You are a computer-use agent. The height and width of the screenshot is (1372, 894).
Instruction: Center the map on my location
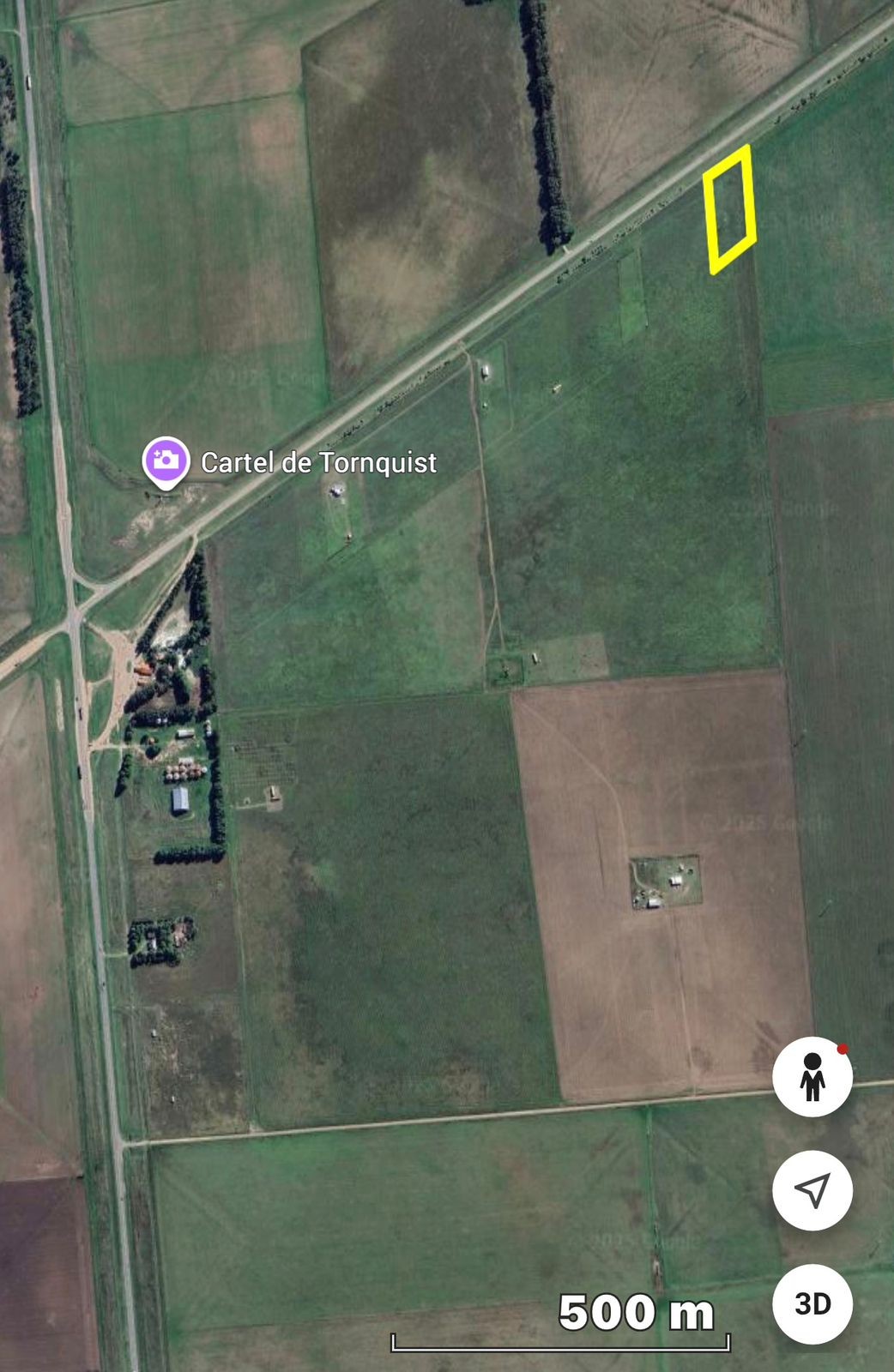pyautogui.click(x=812, y=1189)
